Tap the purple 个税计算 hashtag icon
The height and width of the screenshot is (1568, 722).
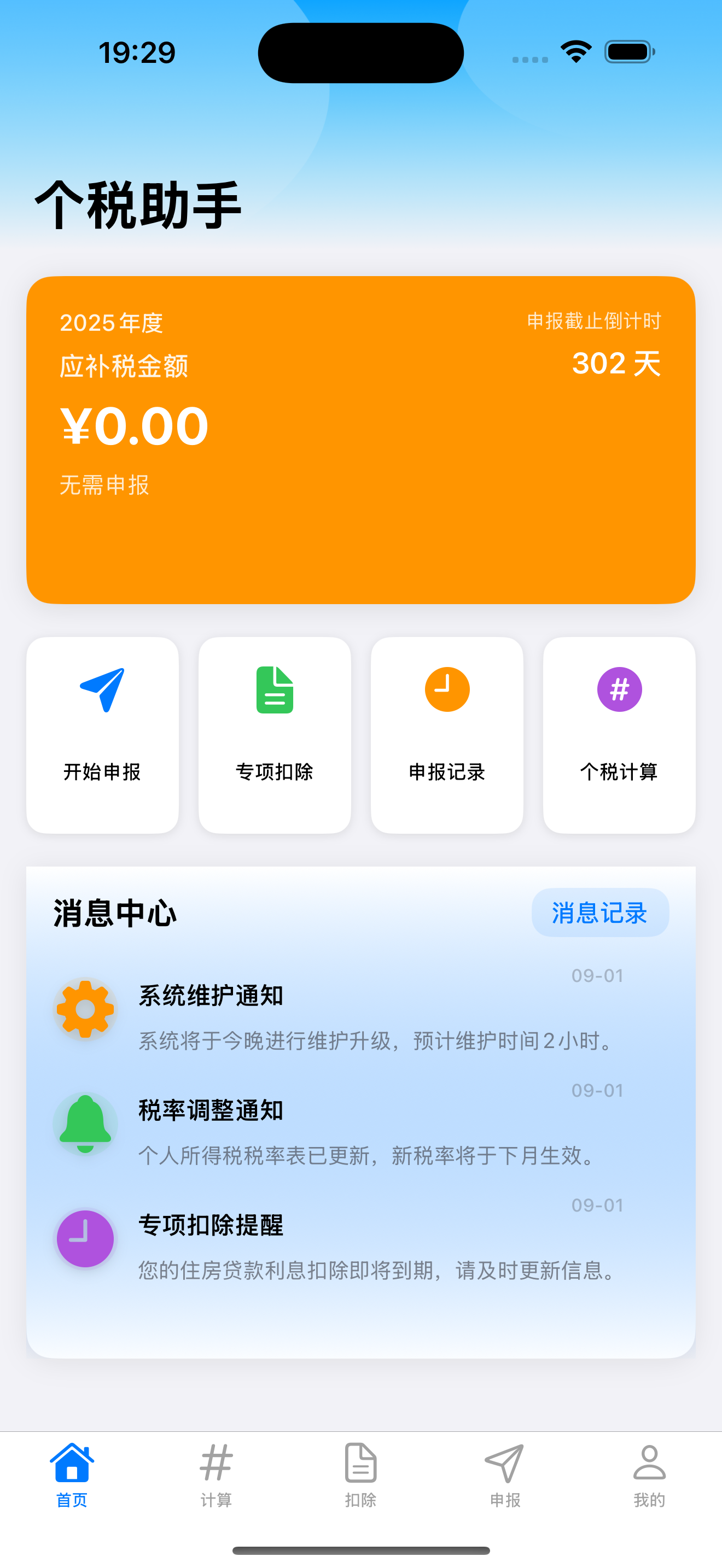(x=619, y=689)
